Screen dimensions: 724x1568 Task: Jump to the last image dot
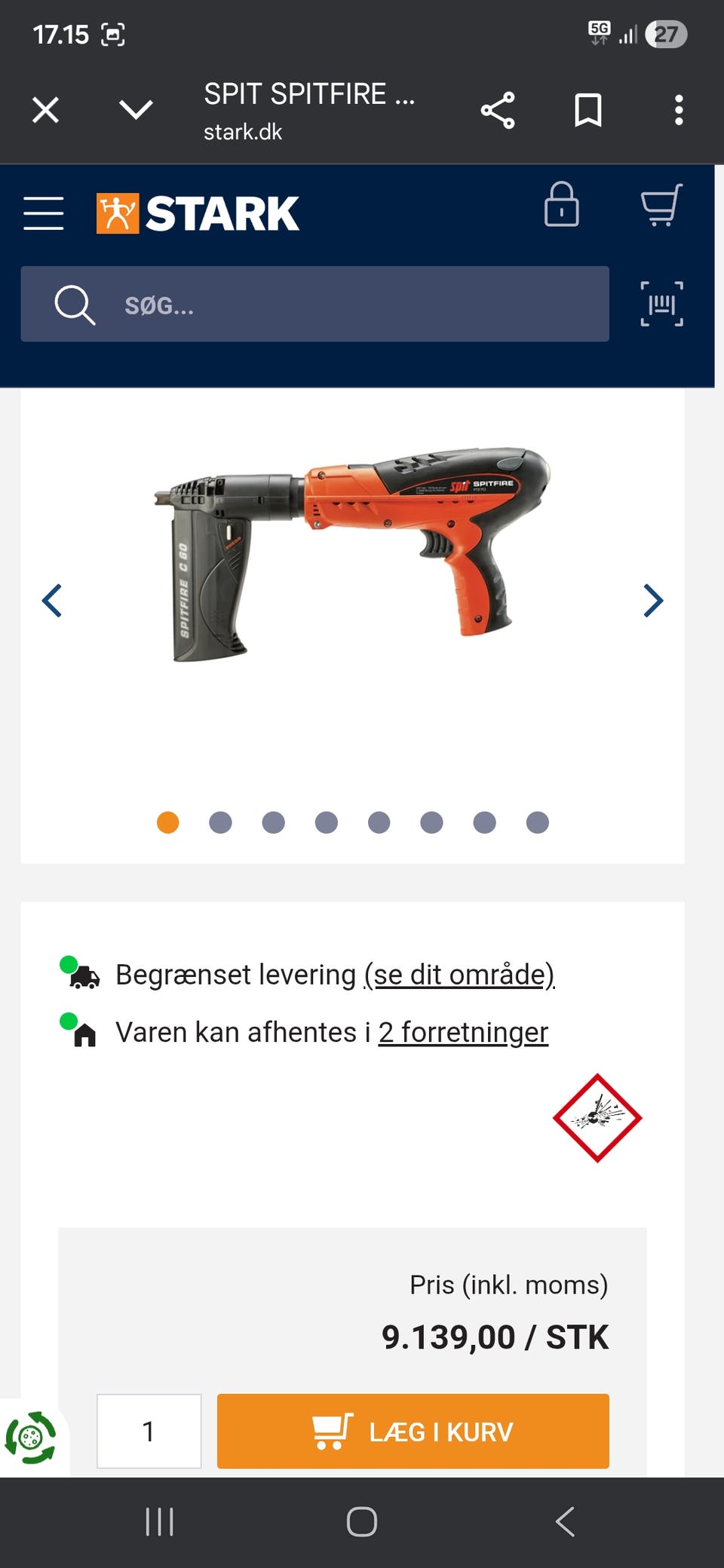pos(537,822)
